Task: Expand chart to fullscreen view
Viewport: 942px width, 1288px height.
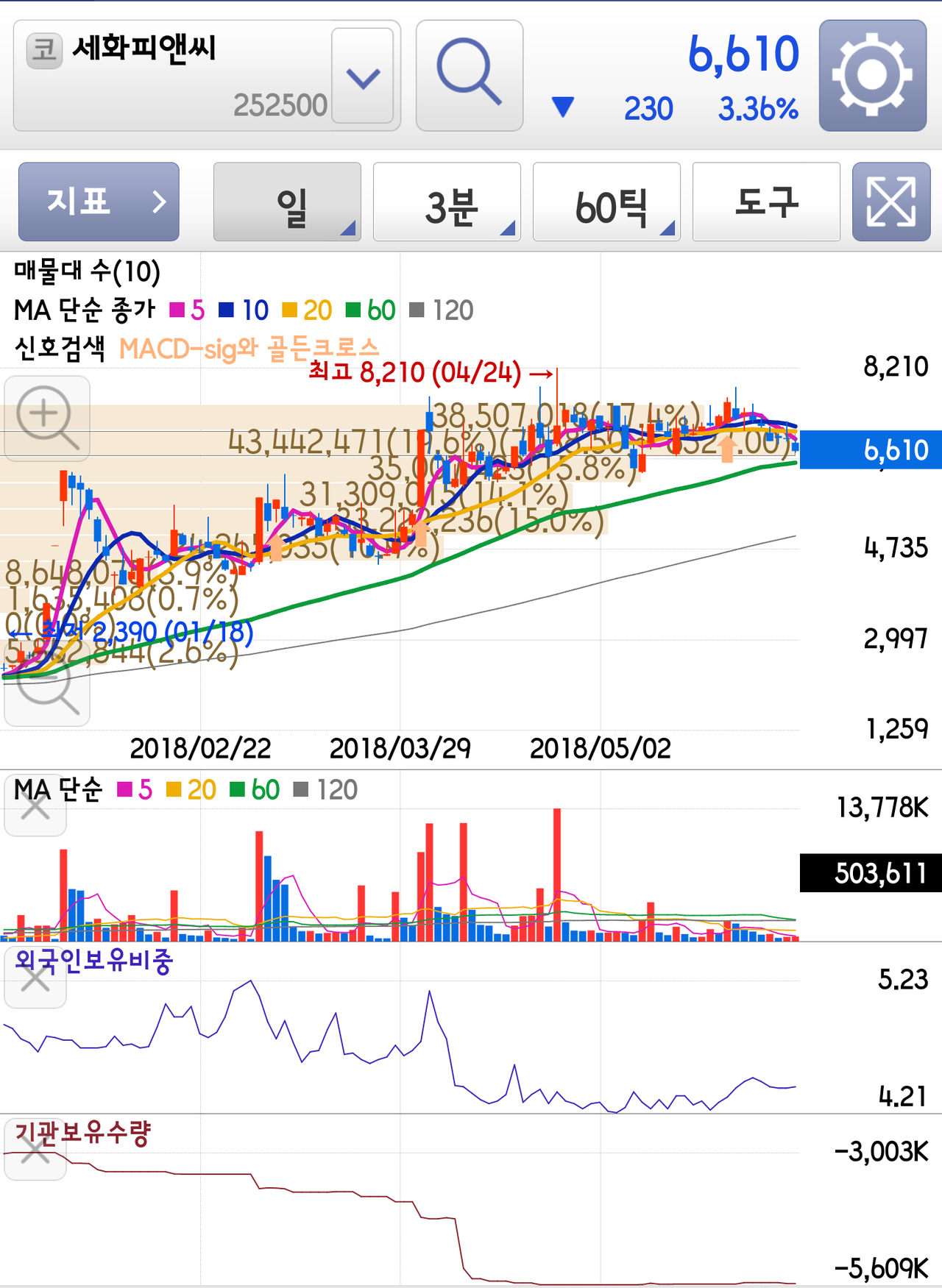Action: coord(889,202)
